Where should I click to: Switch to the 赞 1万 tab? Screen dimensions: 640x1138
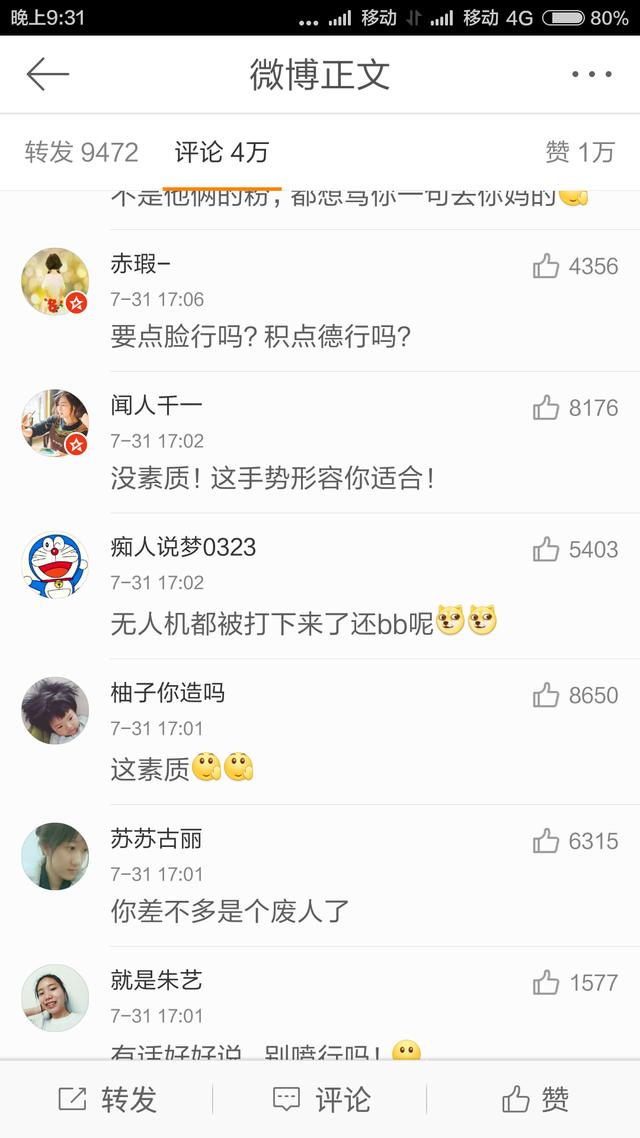(x=579, y=152)
